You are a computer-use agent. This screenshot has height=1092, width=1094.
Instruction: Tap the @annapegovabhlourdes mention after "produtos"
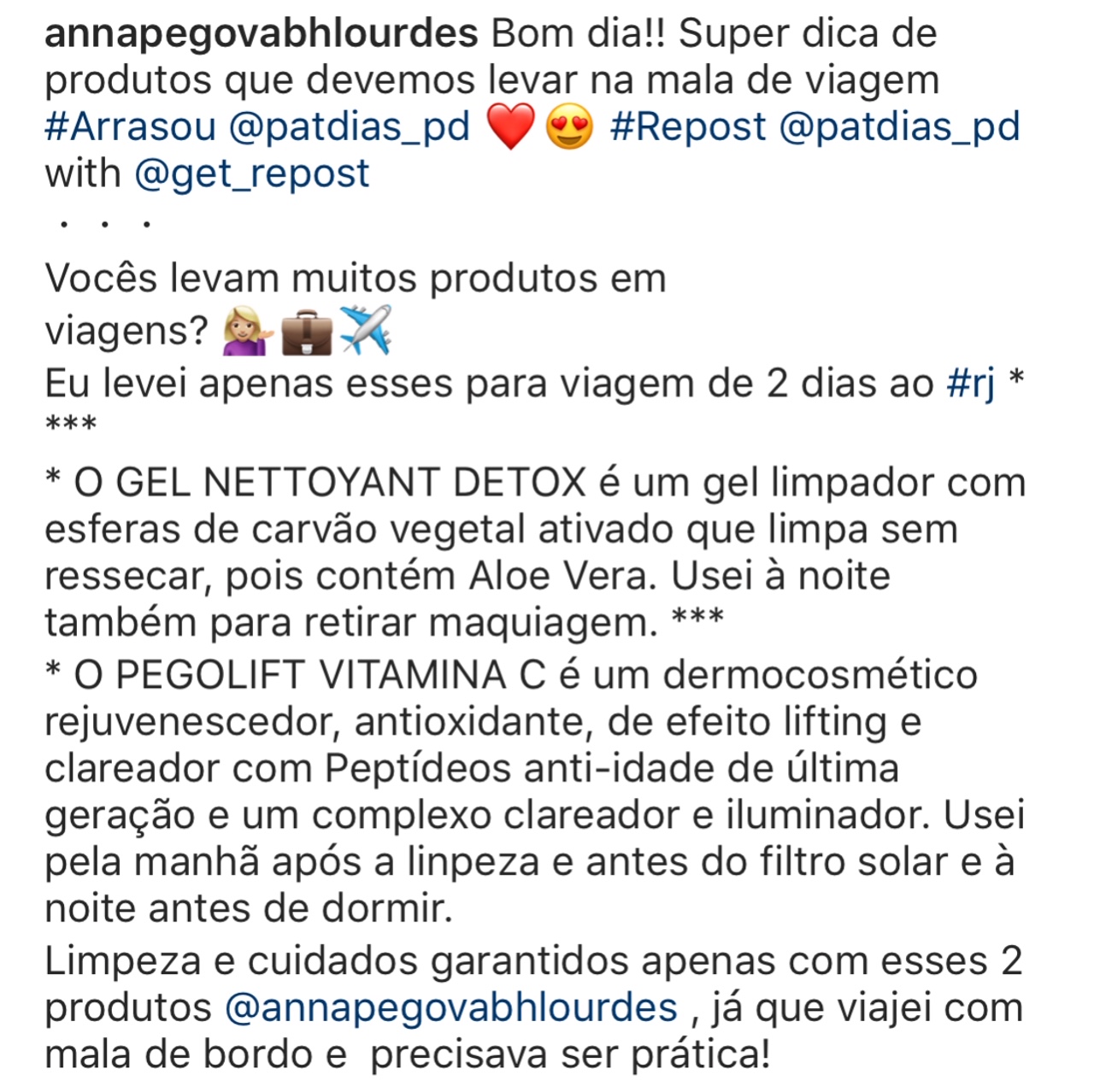(451, 1008)
